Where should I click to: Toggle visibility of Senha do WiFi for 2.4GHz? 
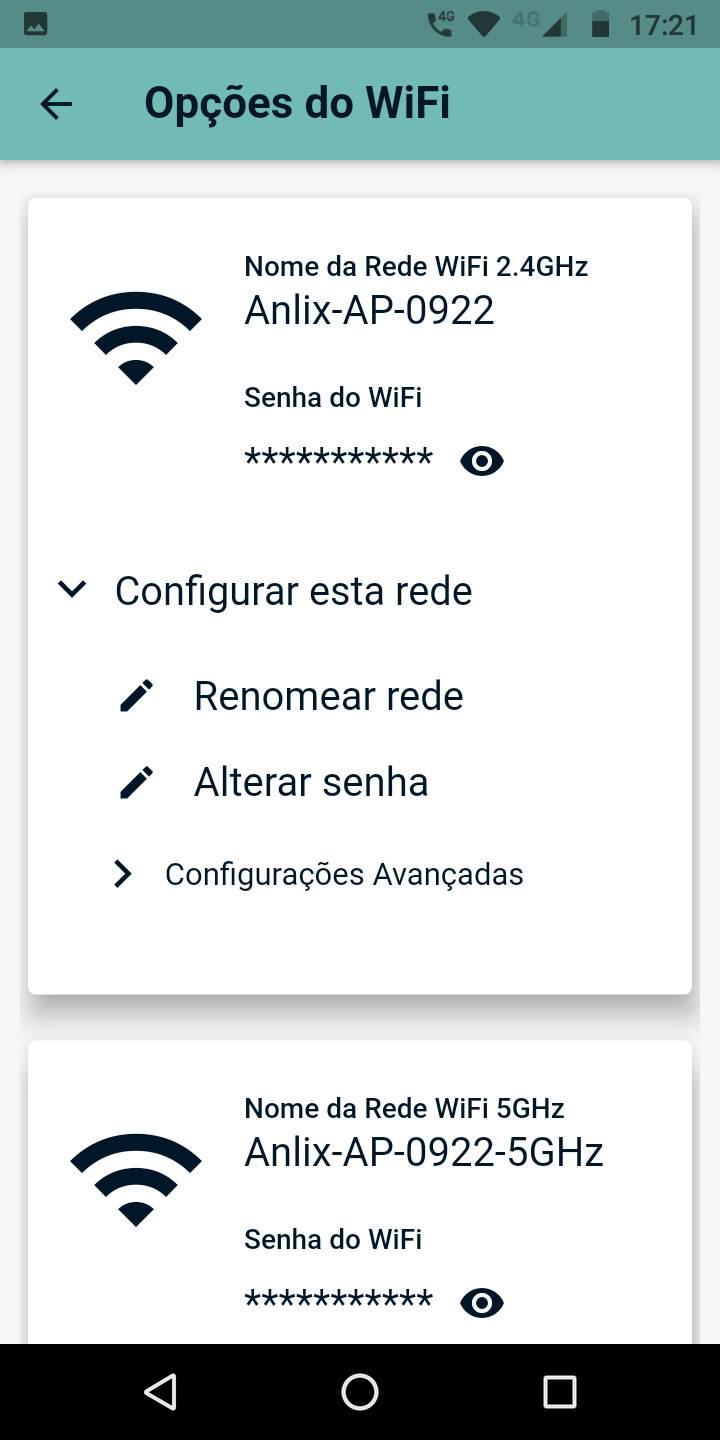[x=481, y=460]
